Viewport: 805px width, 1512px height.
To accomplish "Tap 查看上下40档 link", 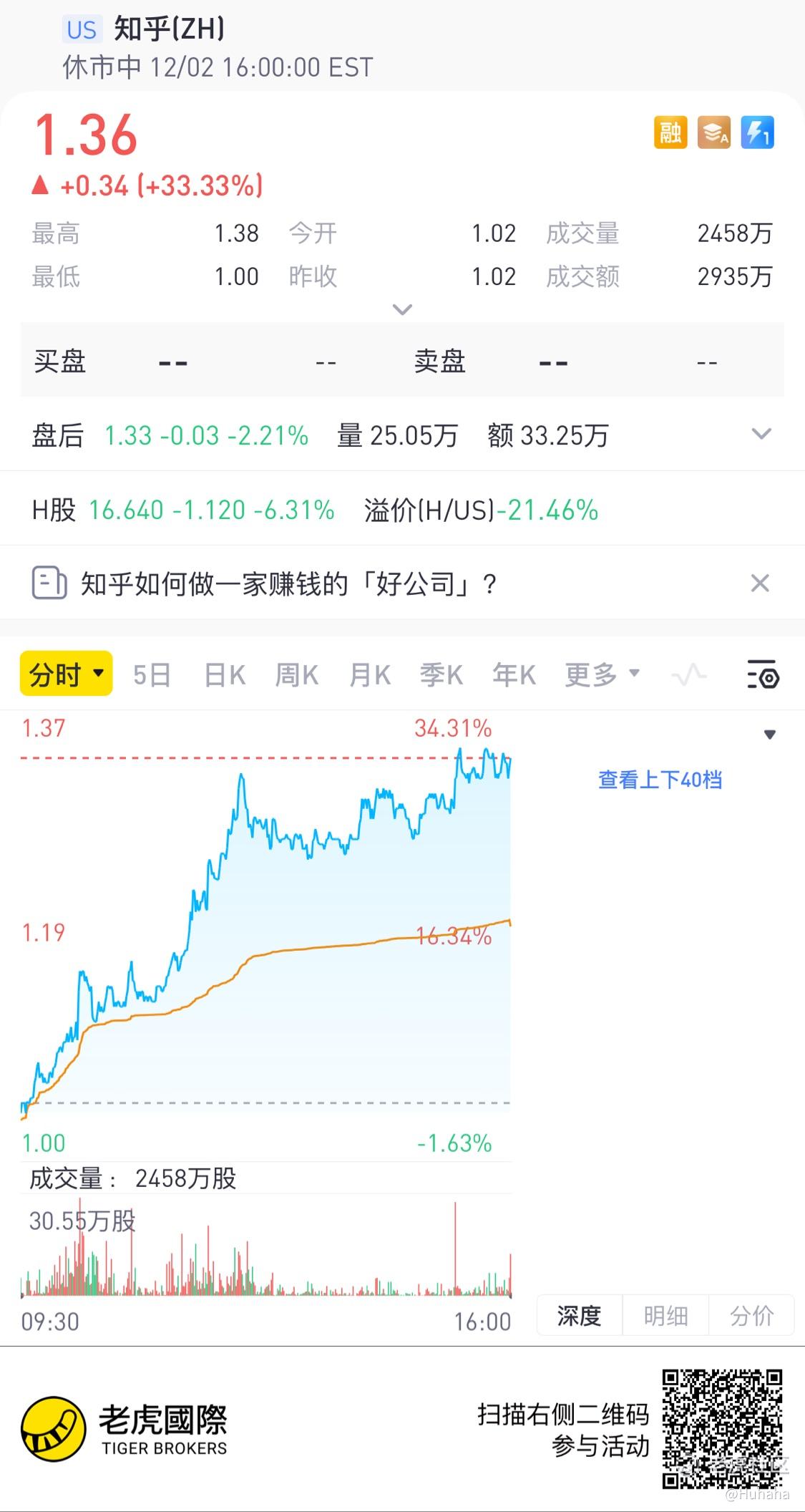I will tap(660, 780).
